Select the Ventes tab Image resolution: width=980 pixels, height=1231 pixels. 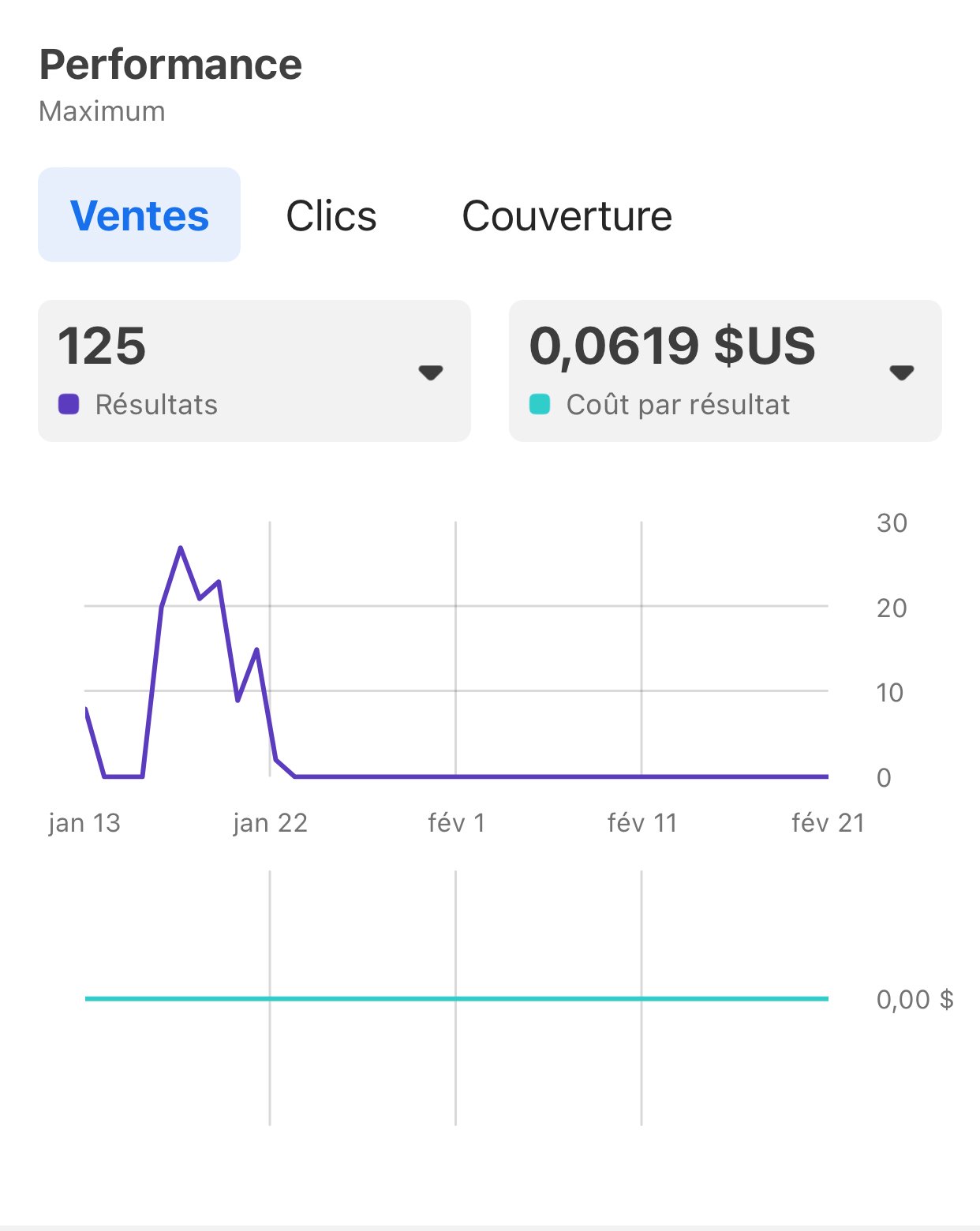(x=139, y=215)
